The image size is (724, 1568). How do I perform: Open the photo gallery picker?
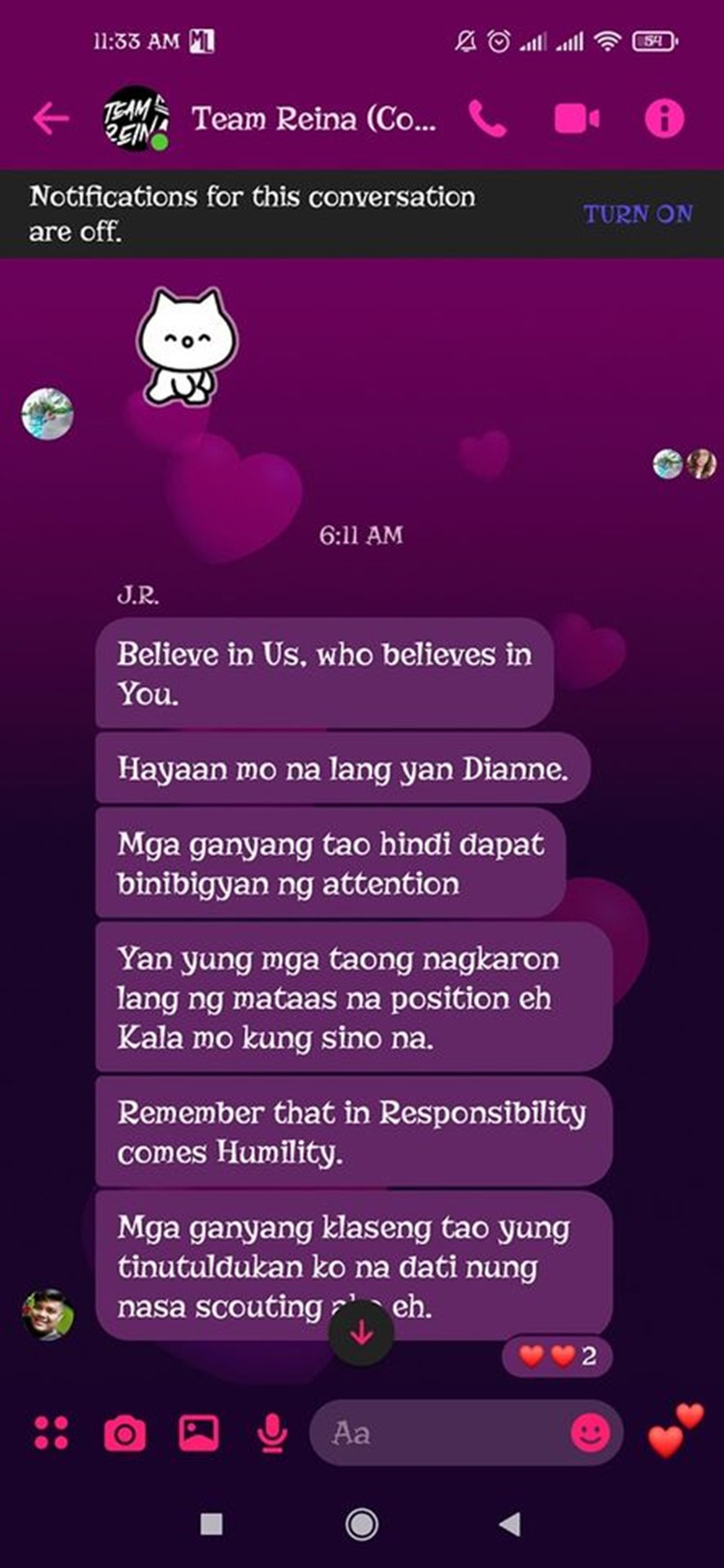coord(199,1433)
